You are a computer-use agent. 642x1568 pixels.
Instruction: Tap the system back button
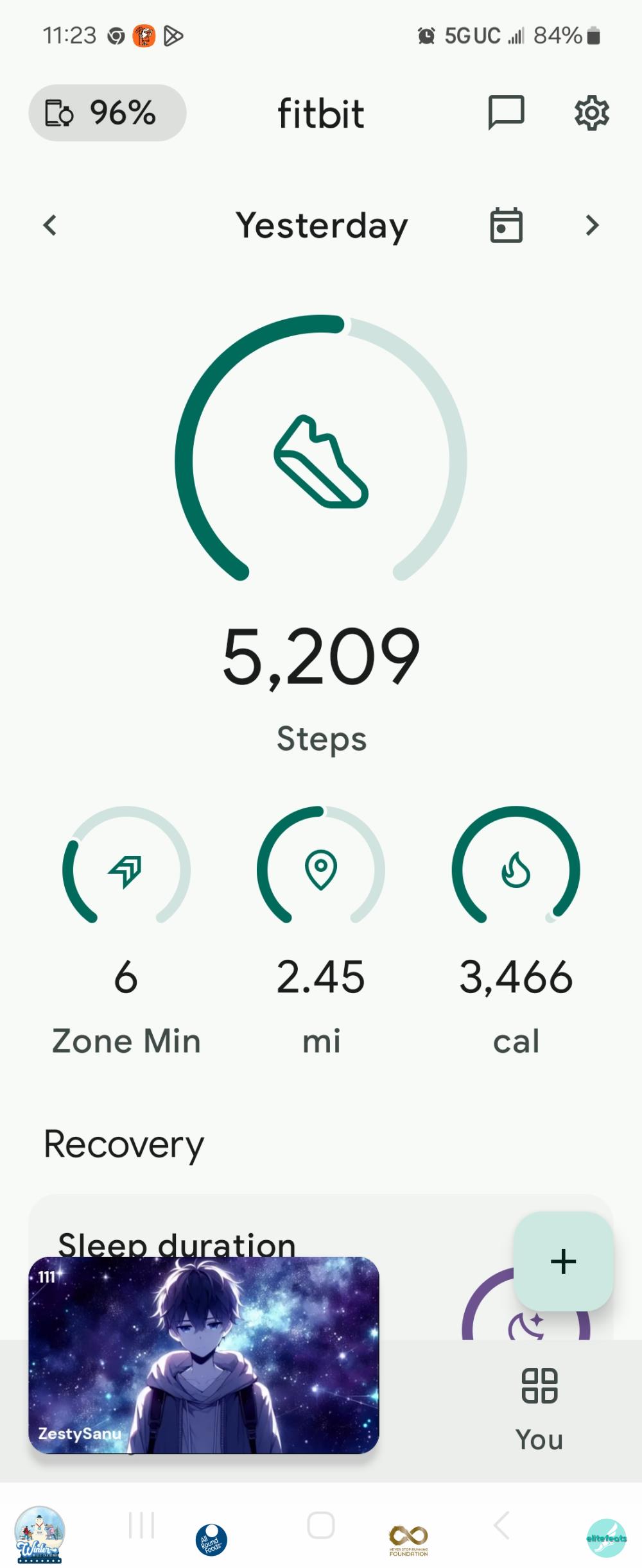[x=501, y=1526]
